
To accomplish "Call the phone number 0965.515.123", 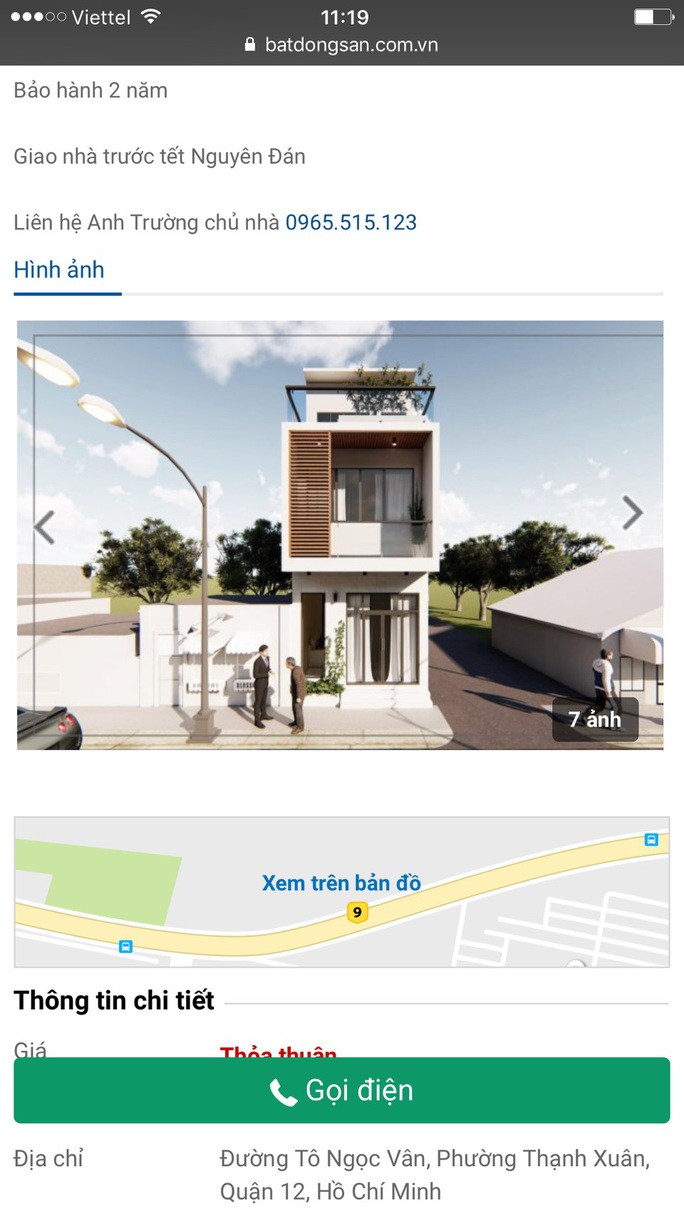I will pyautogui.click(x=351, y=222).
